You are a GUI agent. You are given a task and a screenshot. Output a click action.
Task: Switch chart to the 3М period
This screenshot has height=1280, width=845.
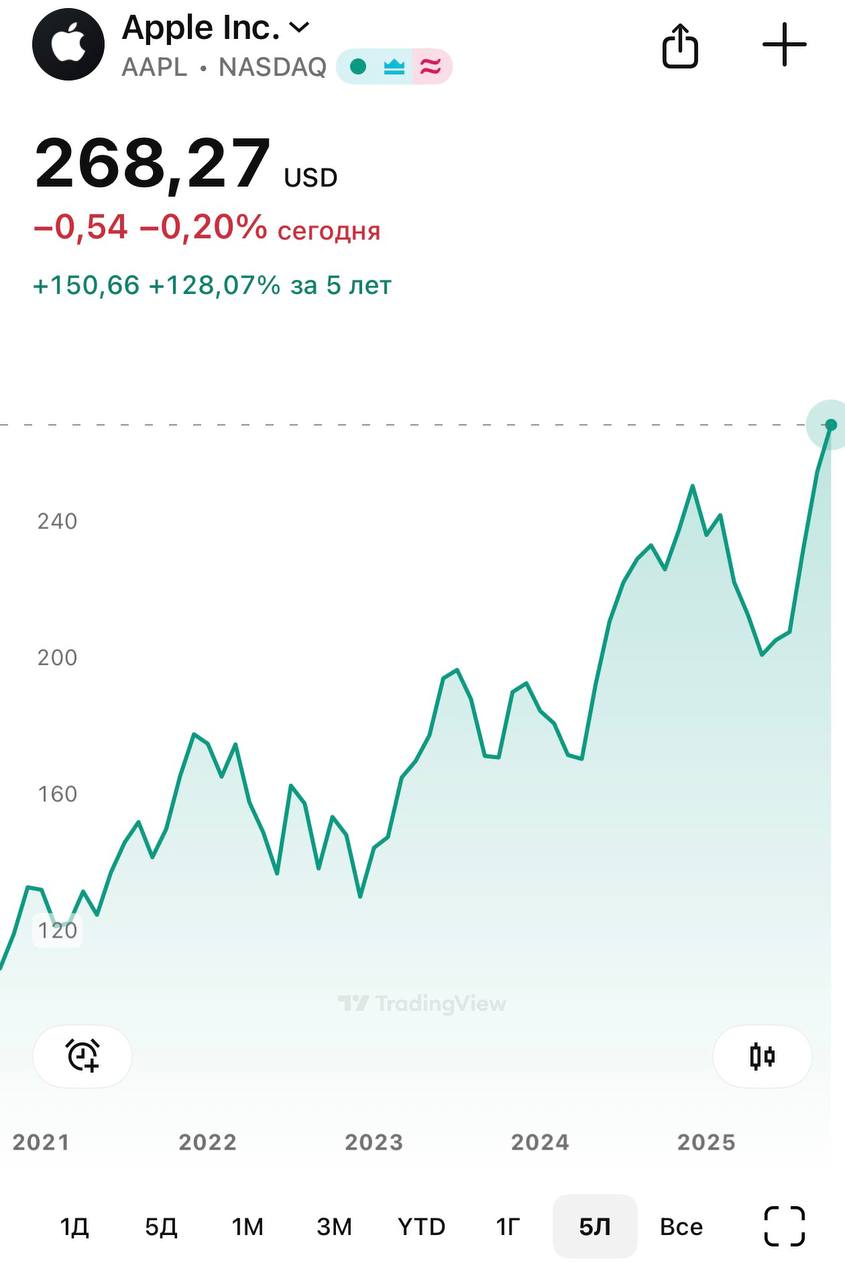[x=334, y=1226]
